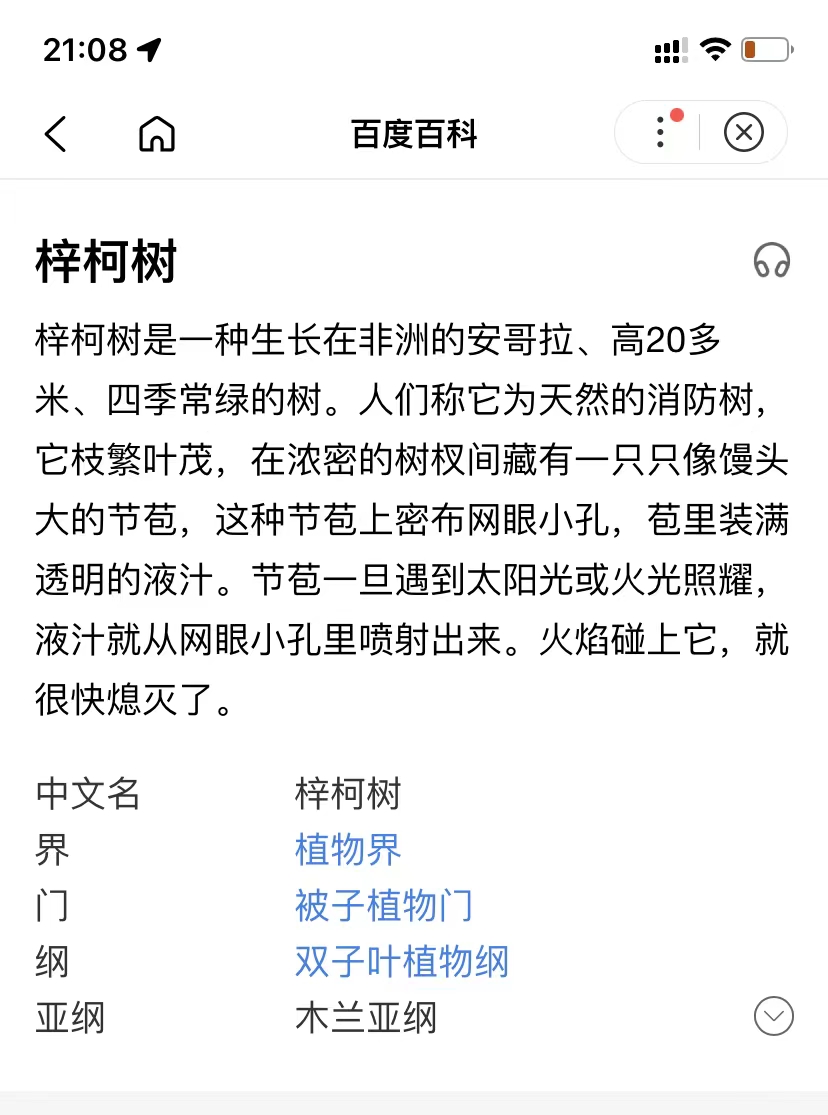Tap the headphone icon to listen to article
The image size is (828, 1115).
click(770, 262)
